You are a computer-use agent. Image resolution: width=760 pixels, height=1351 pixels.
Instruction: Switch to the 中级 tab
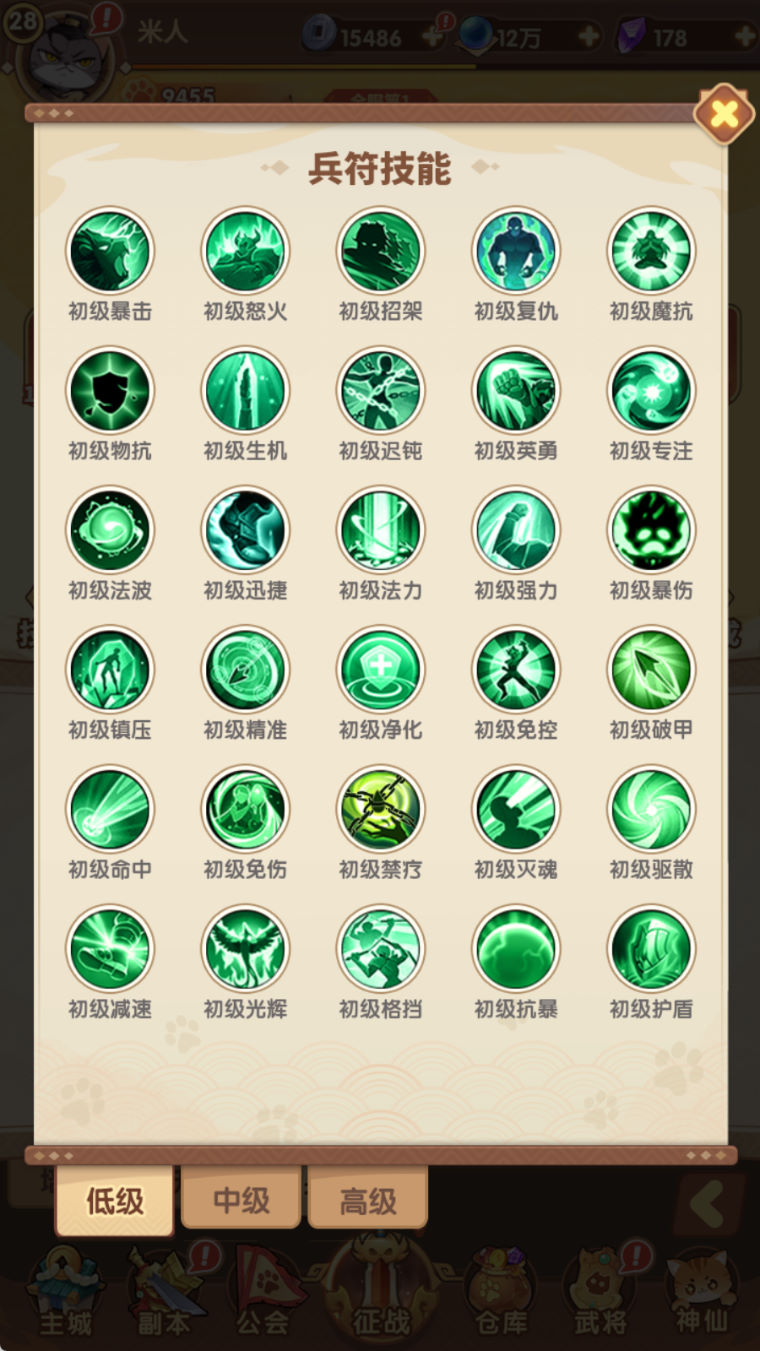(241, 1200)
